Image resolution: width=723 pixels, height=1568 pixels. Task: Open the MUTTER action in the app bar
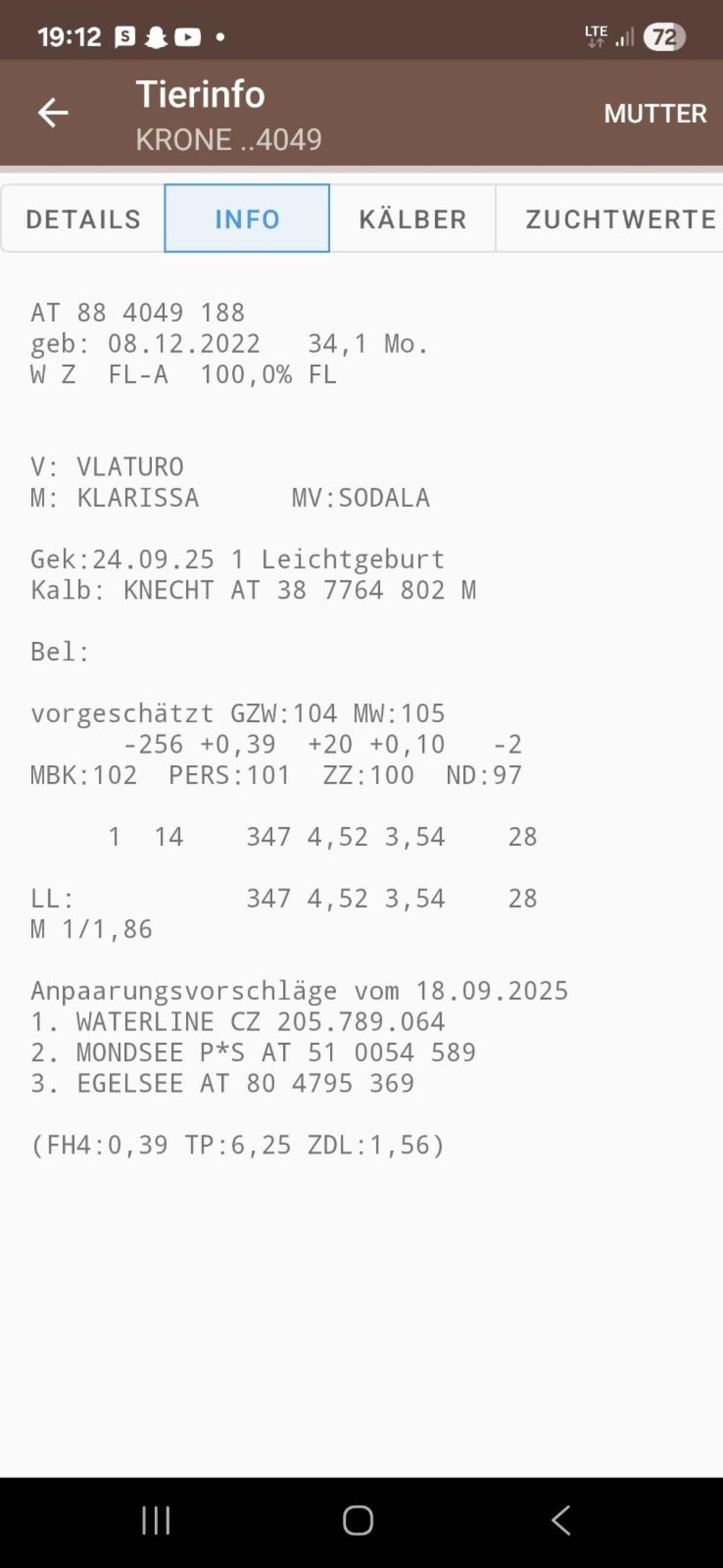(x=655, y=114)
